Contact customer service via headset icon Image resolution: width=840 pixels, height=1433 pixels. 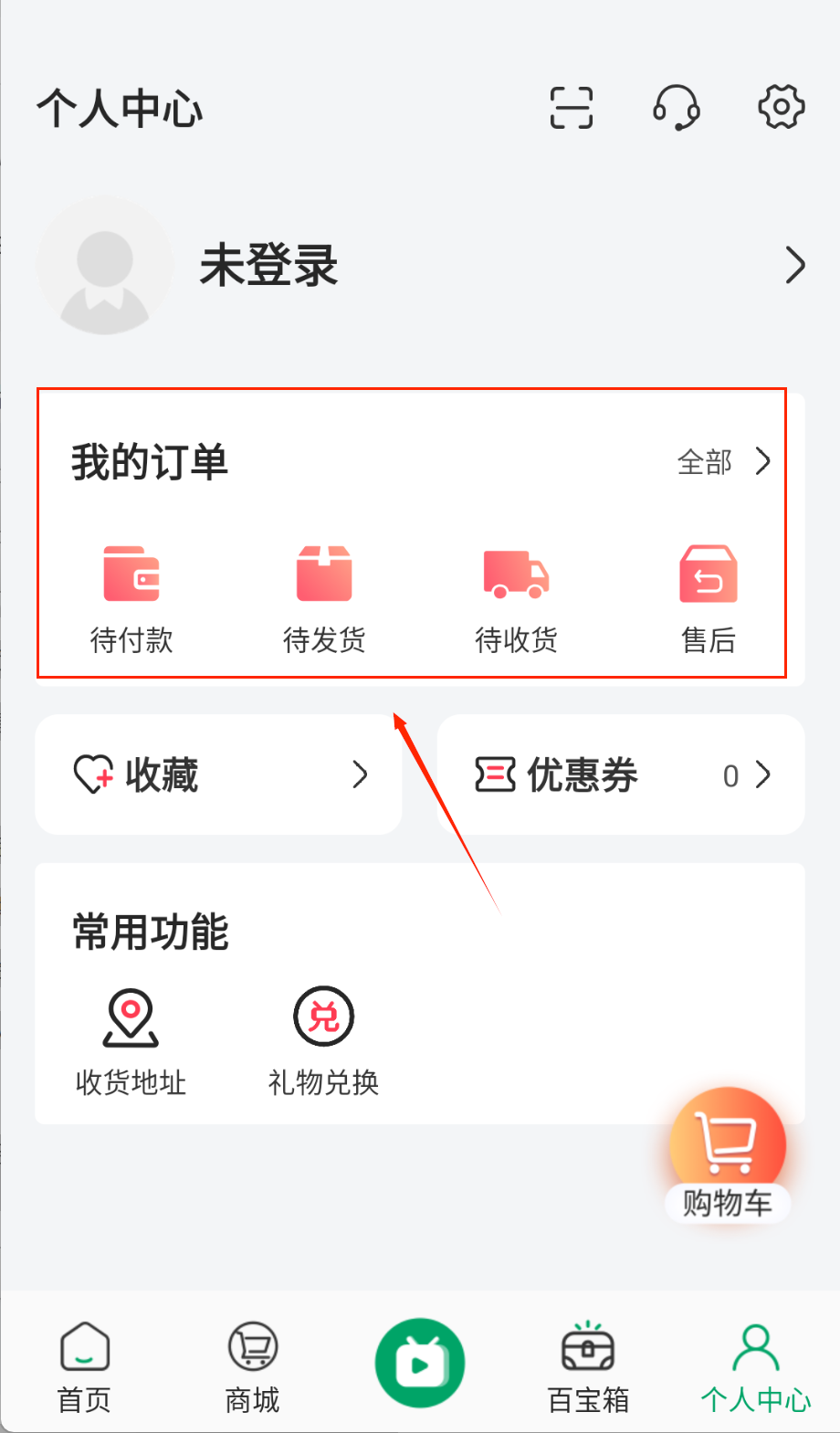[x=677, y=108]
